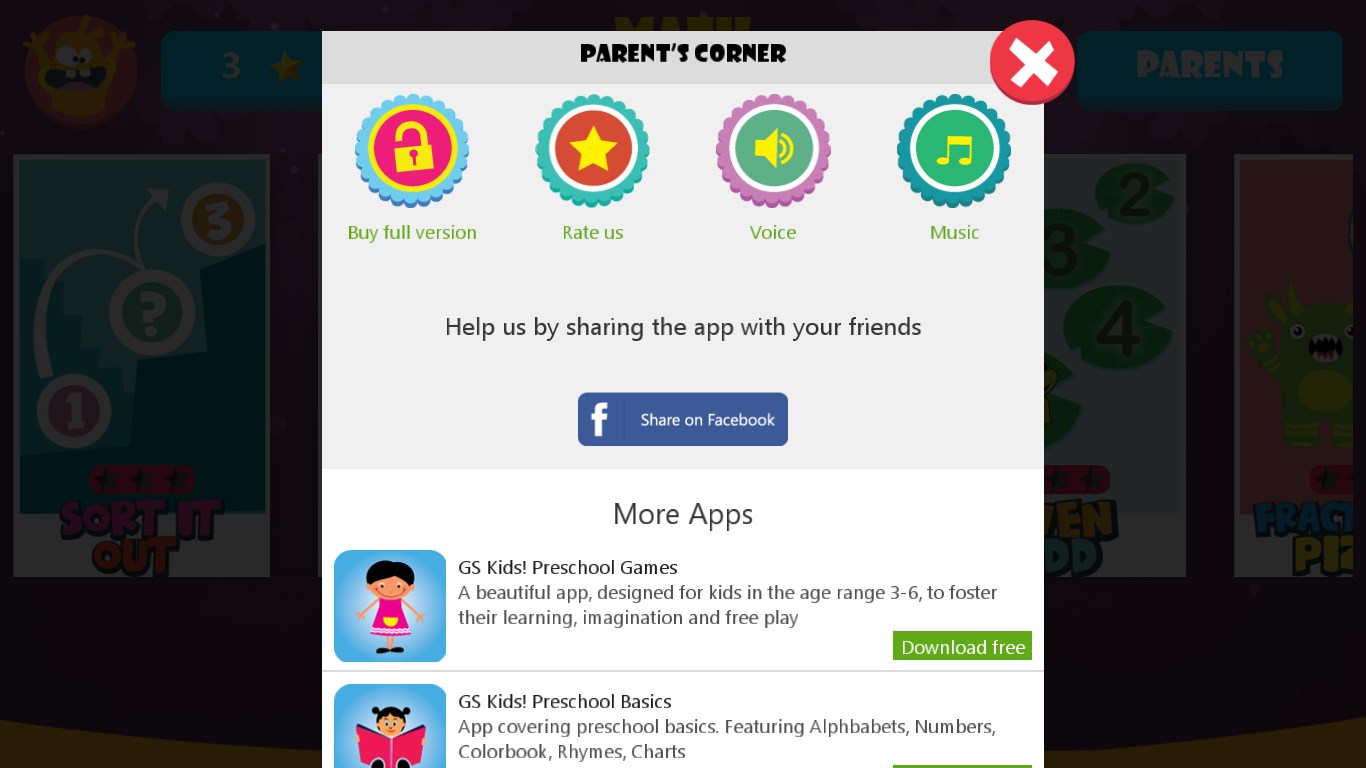This screenshot has height=768, width=1366.
Task: Toggle the Music setting
Action: pyautogui.click(x=954, y=150)
